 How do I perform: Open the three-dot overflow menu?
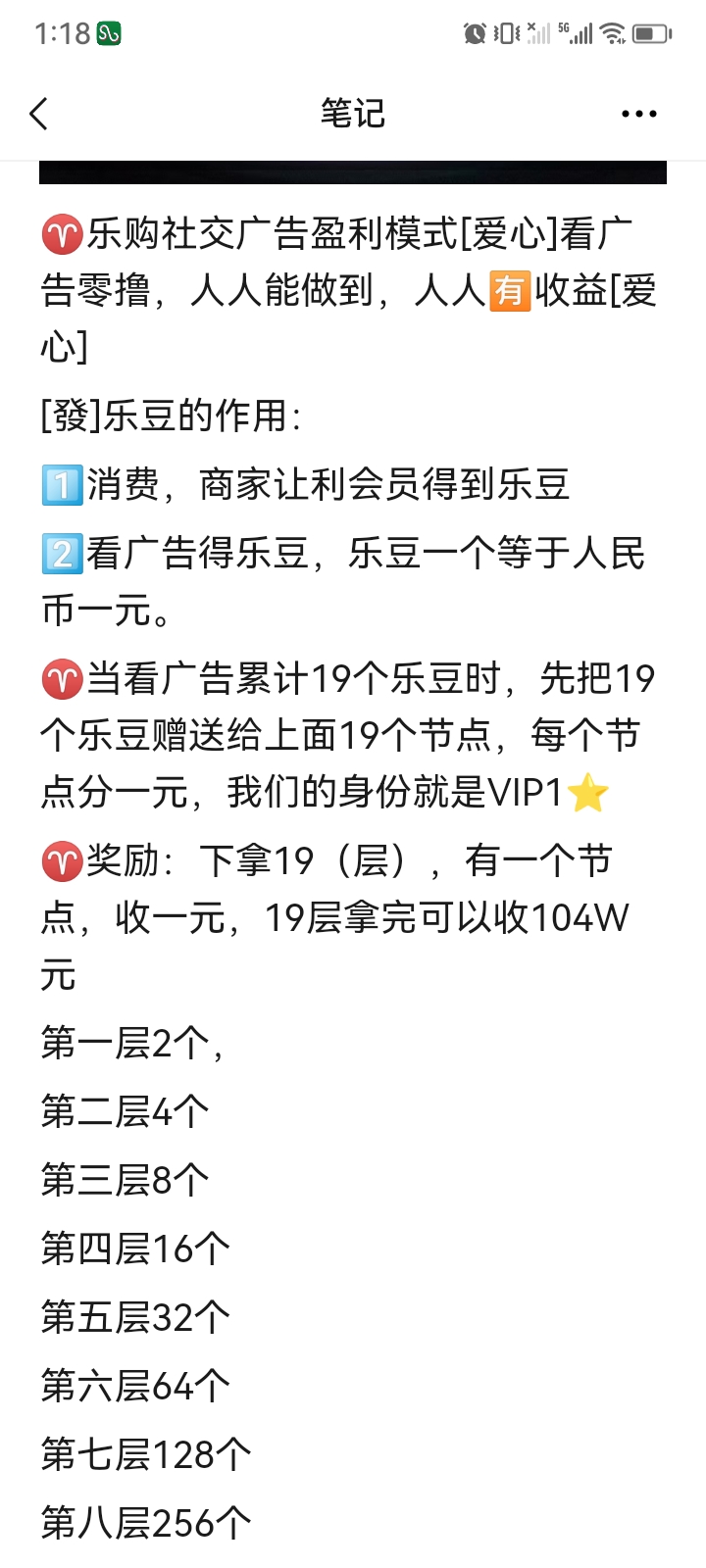click(638, 114)
